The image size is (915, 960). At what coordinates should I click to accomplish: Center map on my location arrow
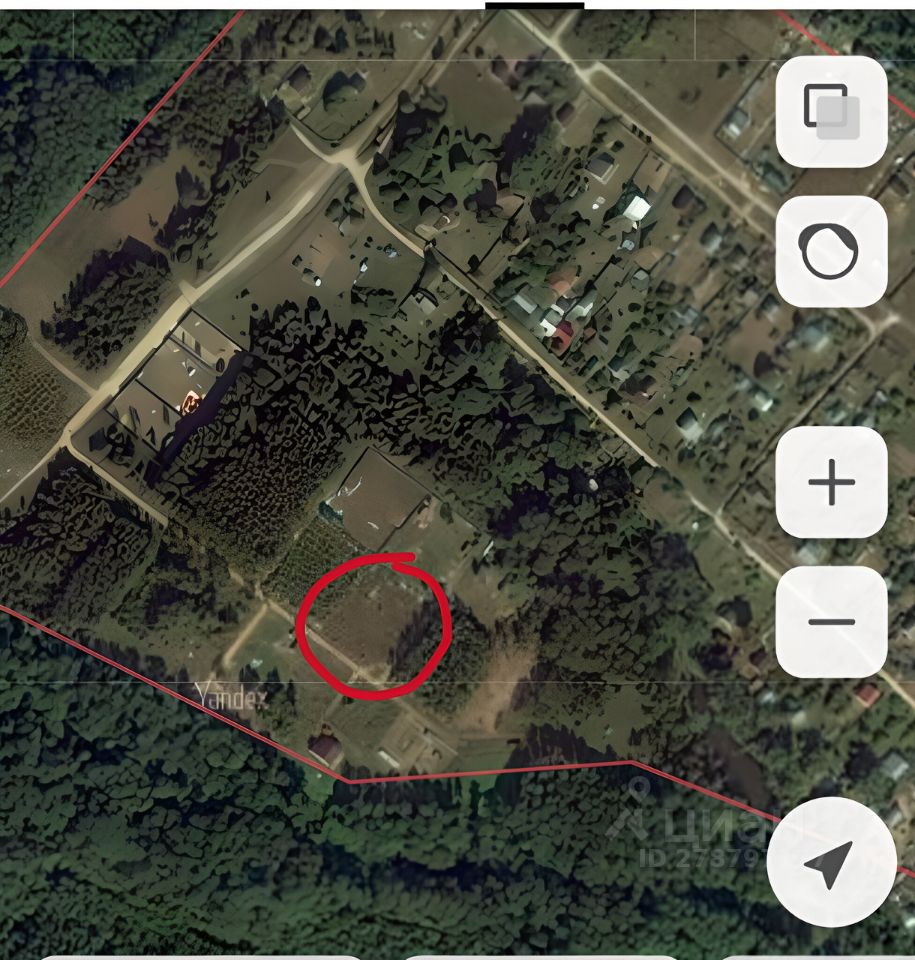point(830,862)
